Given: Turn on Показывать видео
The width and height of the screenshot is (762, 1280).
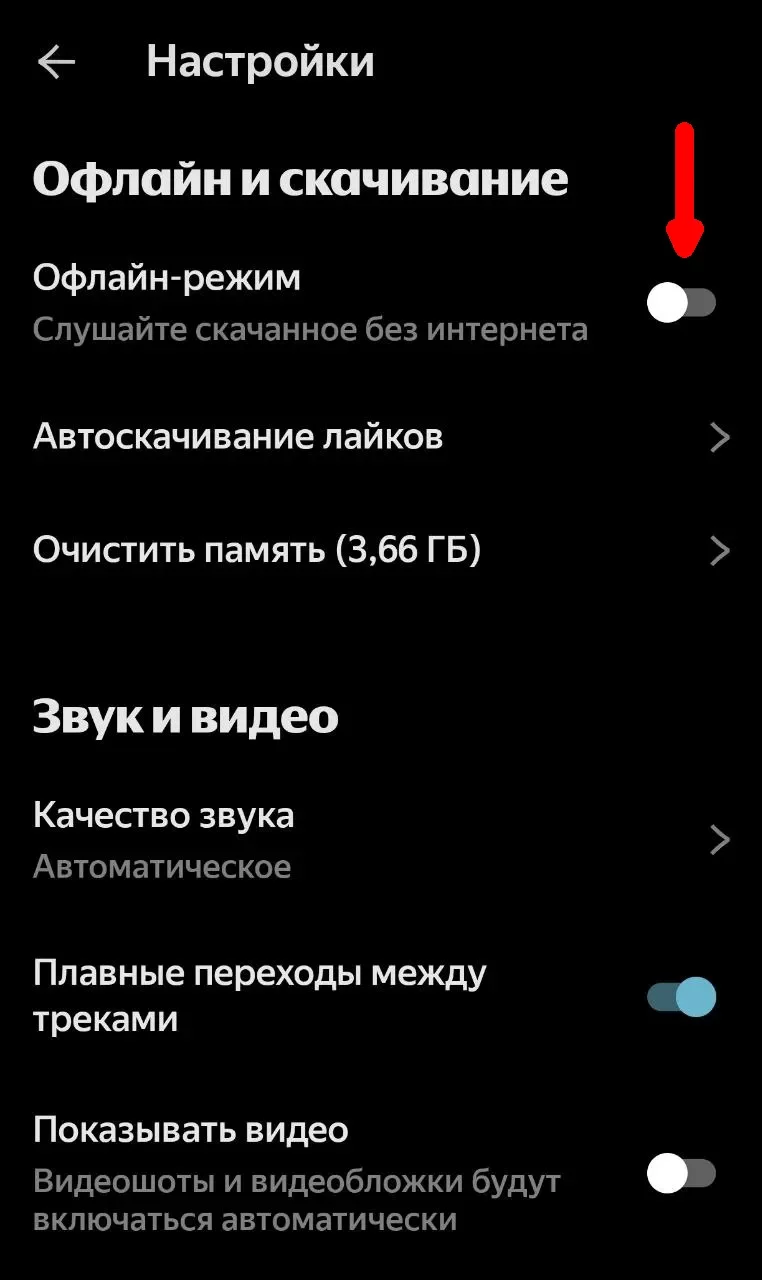Looking at the screenshot, I should (x=681, y=1173).
